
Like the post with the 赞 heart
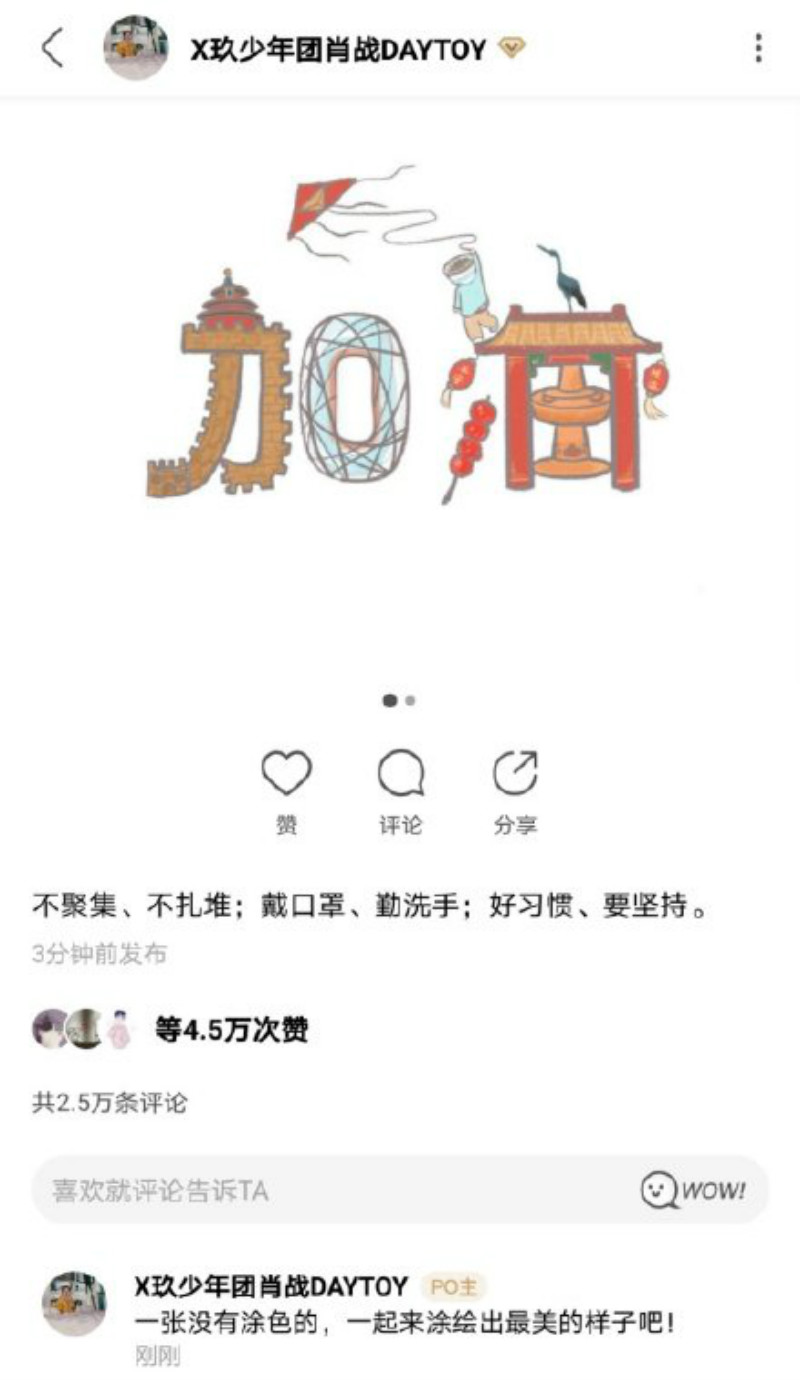point(286,774)
